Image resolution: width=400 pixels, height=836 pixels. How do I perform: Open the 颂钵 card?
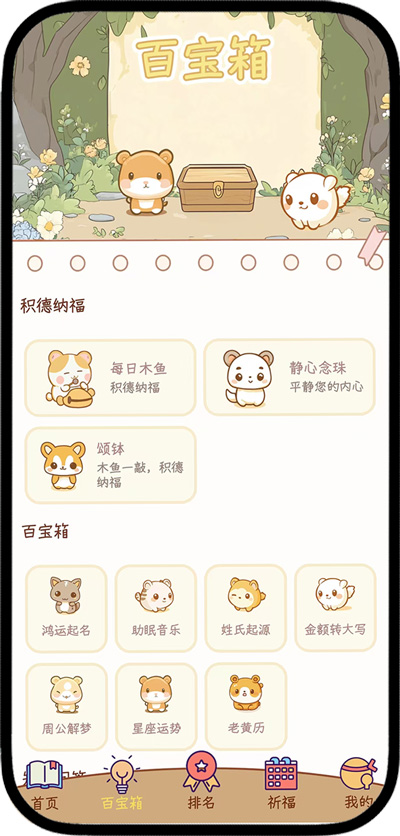pos(110,465)
